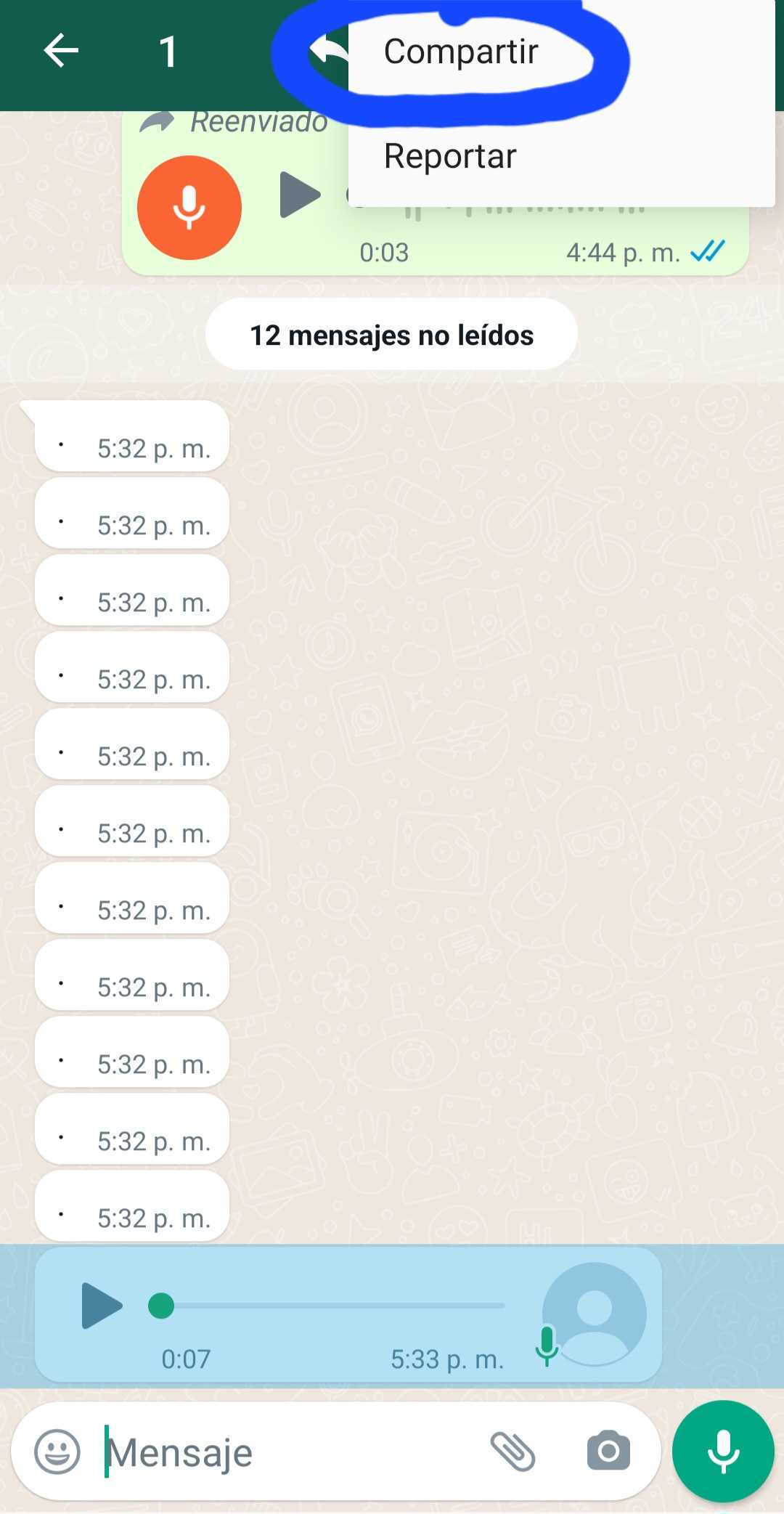Tap the voice message seek dot
The width and height of the screenshot is (784, 1514).
point(161,1305)
